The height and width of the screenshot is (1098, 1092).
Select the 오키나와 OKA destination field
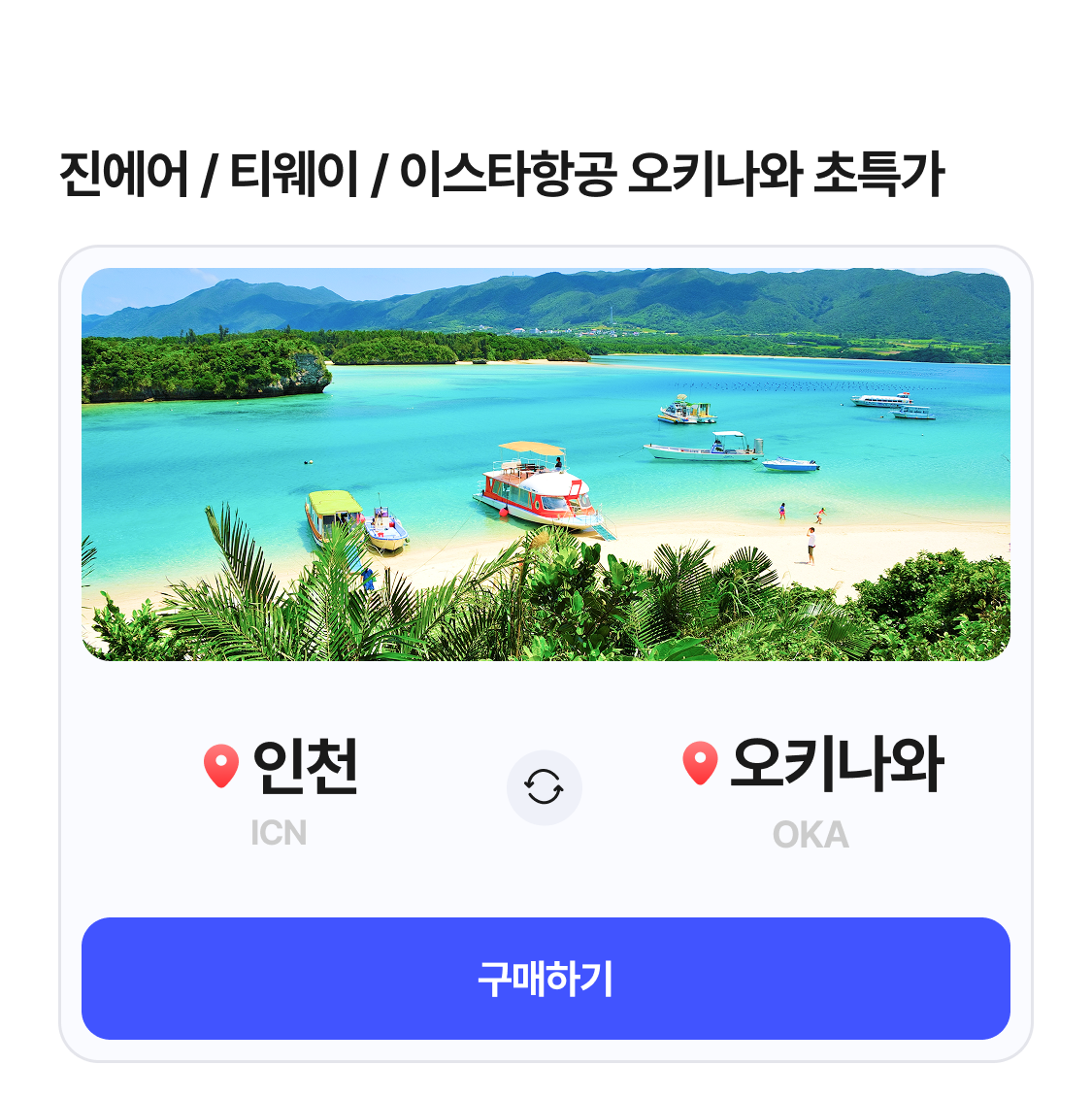811,788
